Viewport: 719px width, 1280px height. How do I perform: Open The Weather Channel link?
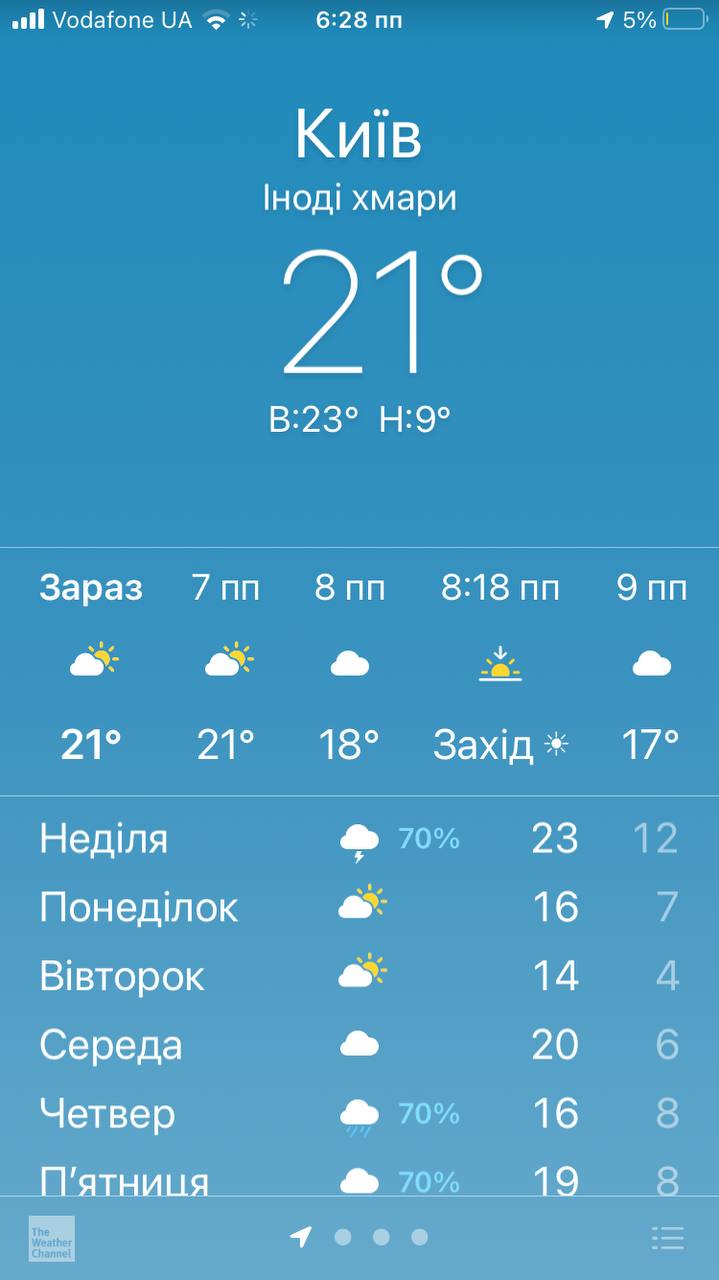(51, 1238)
